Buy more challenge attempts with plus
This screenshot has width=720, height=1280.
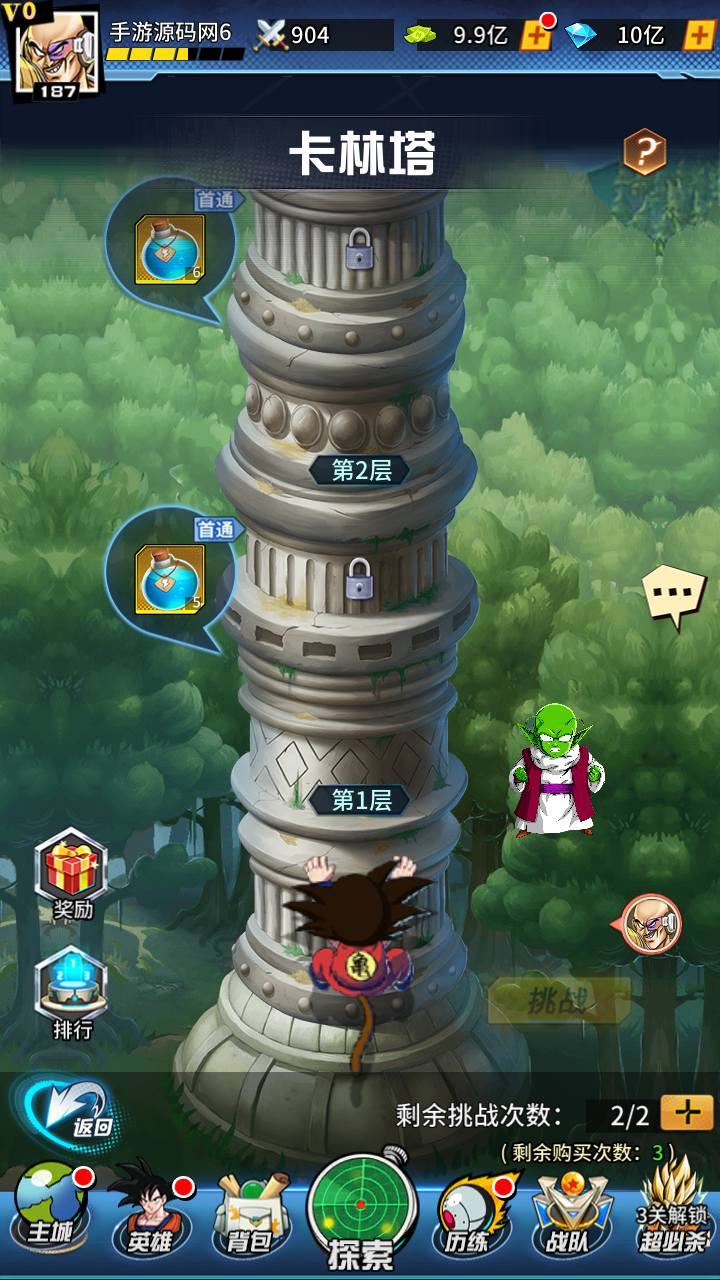[x=688, y=1113]
